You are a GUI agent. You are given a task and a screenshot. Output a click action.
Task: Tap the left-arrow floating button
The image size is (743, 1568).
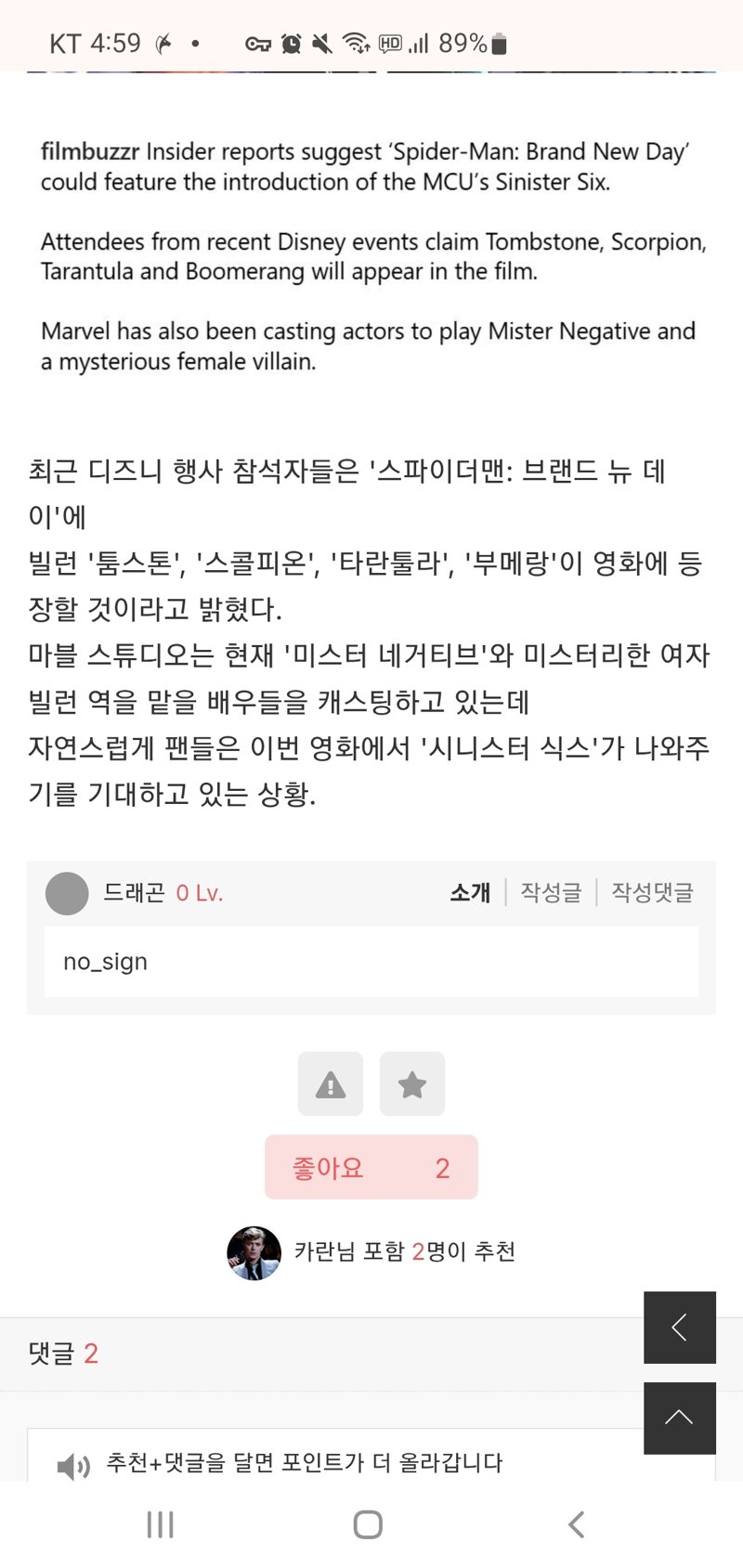click(x=680, y=1328)
